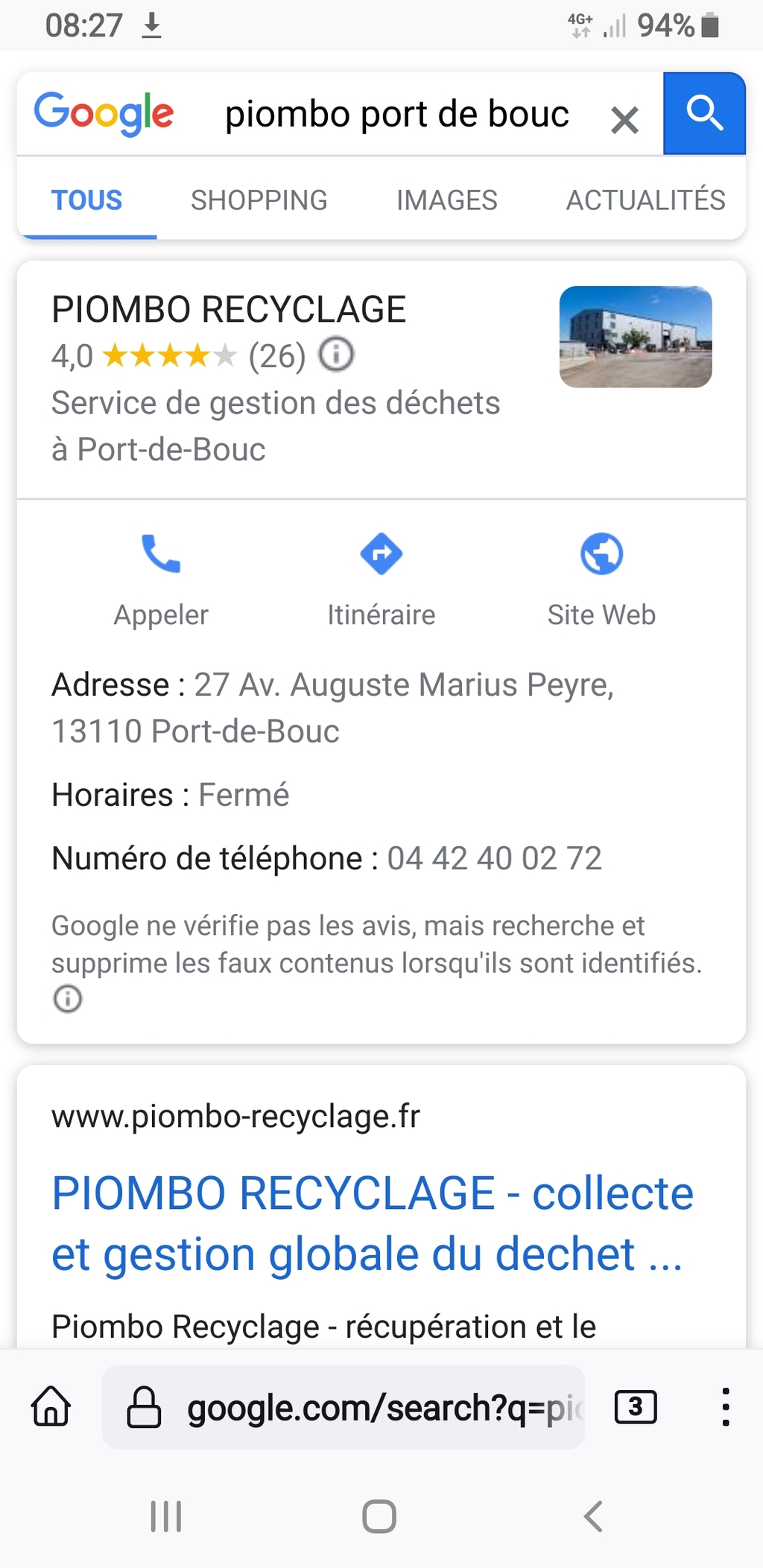Open the browser overflow menu

[725, 1406]
